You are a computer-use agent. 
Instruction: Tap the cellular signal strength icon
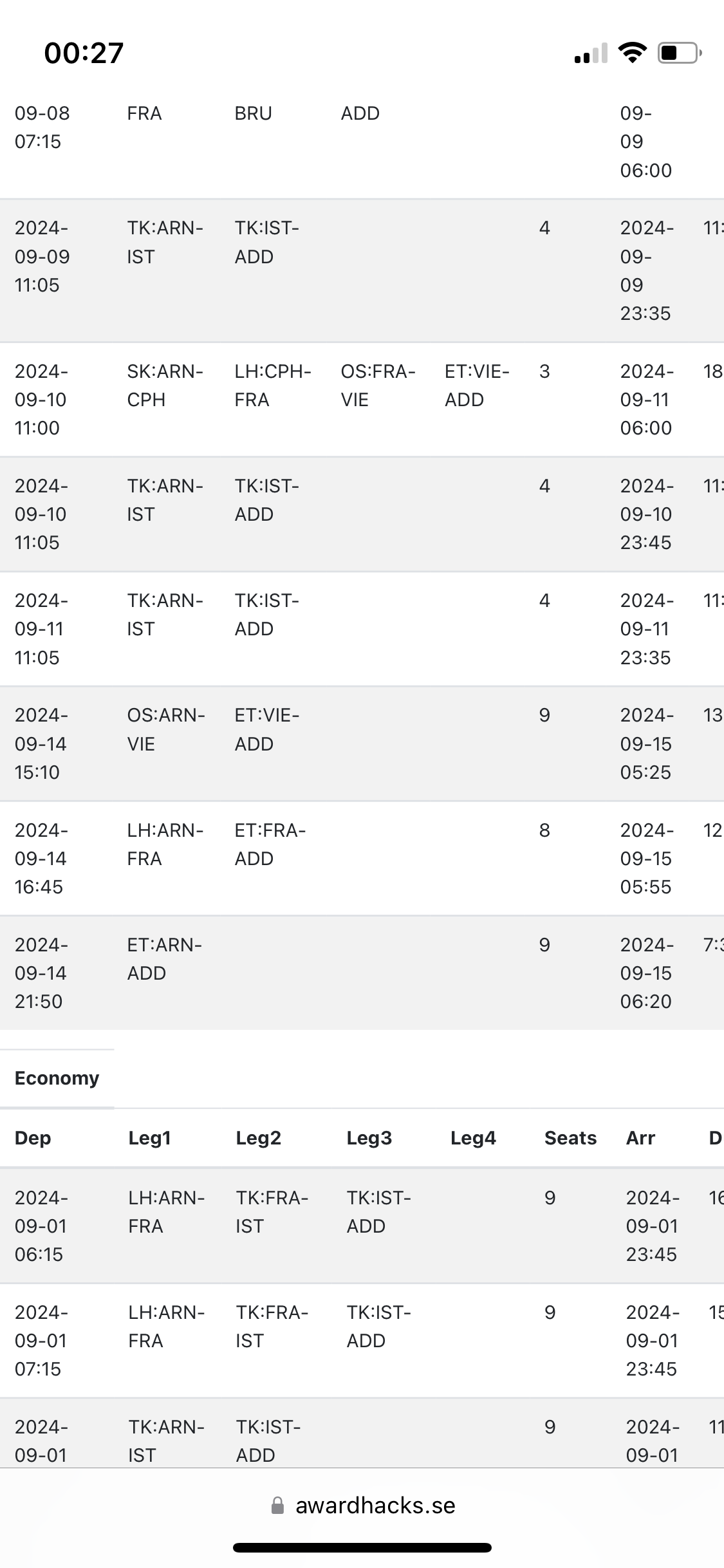point(589,54)
